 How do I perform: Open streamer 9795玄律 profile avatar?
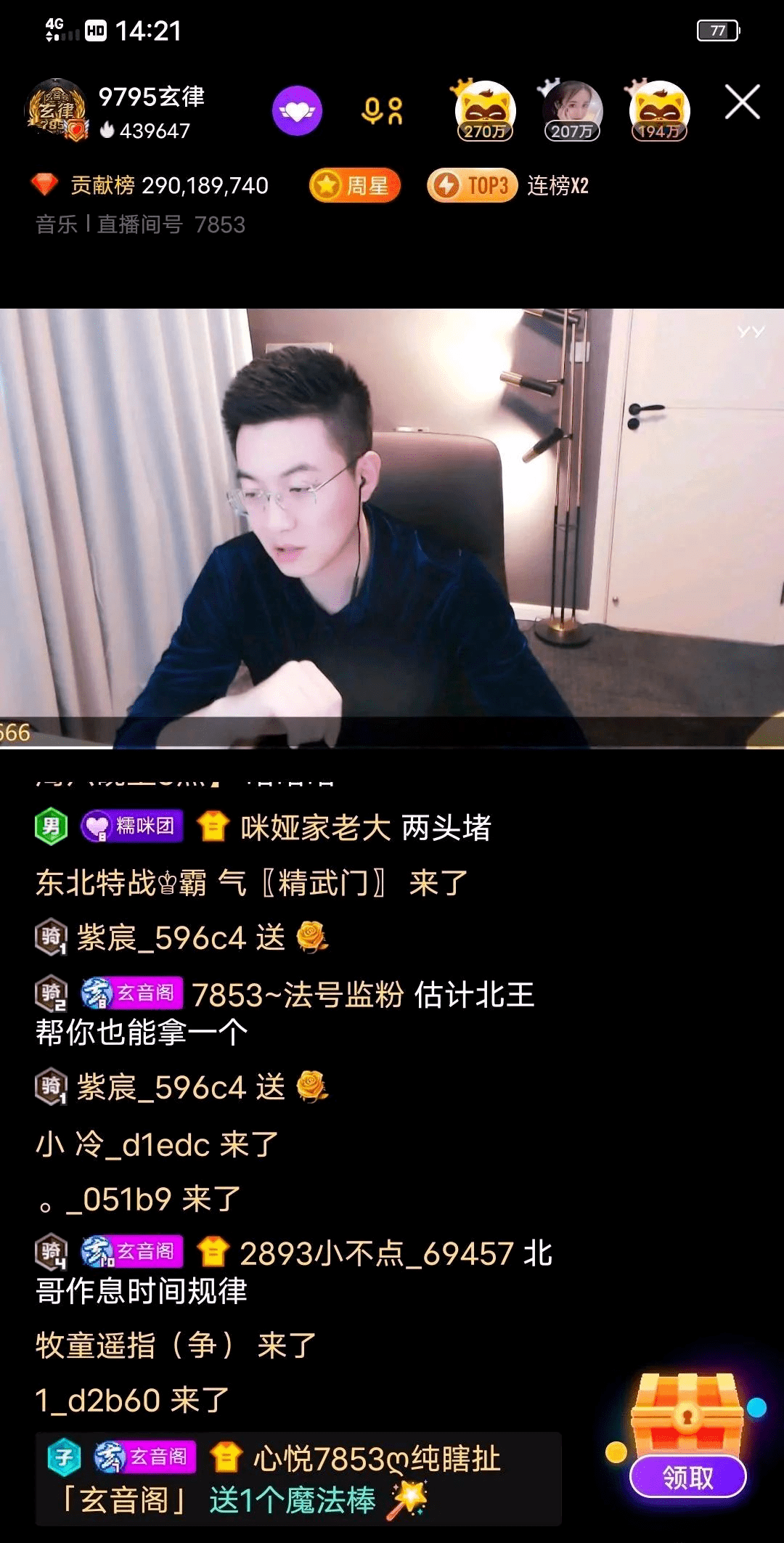pos(57,110)
